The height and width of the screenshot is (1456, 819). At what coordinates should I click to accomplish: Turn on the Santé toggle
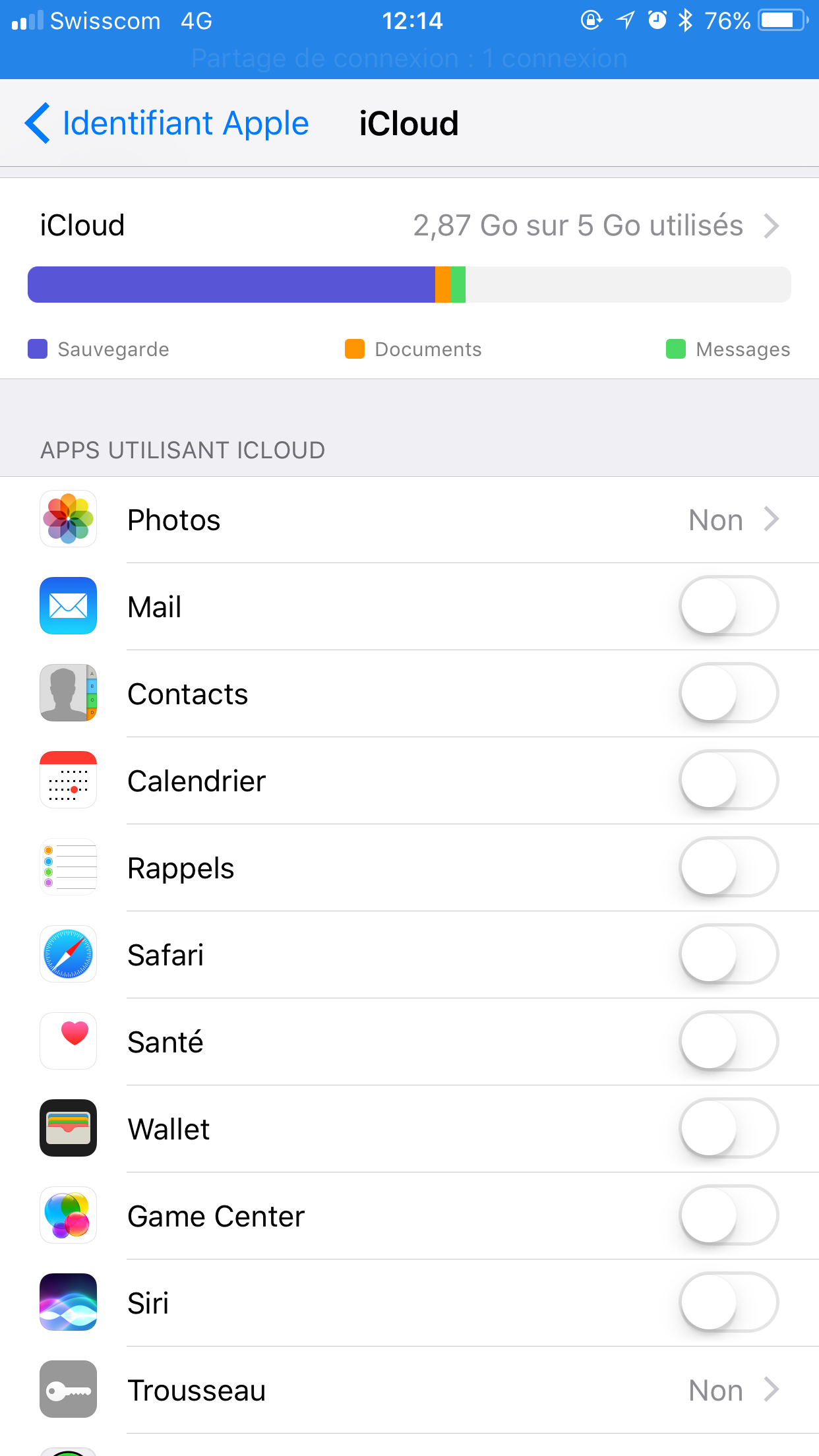(x=728, y=1041)
